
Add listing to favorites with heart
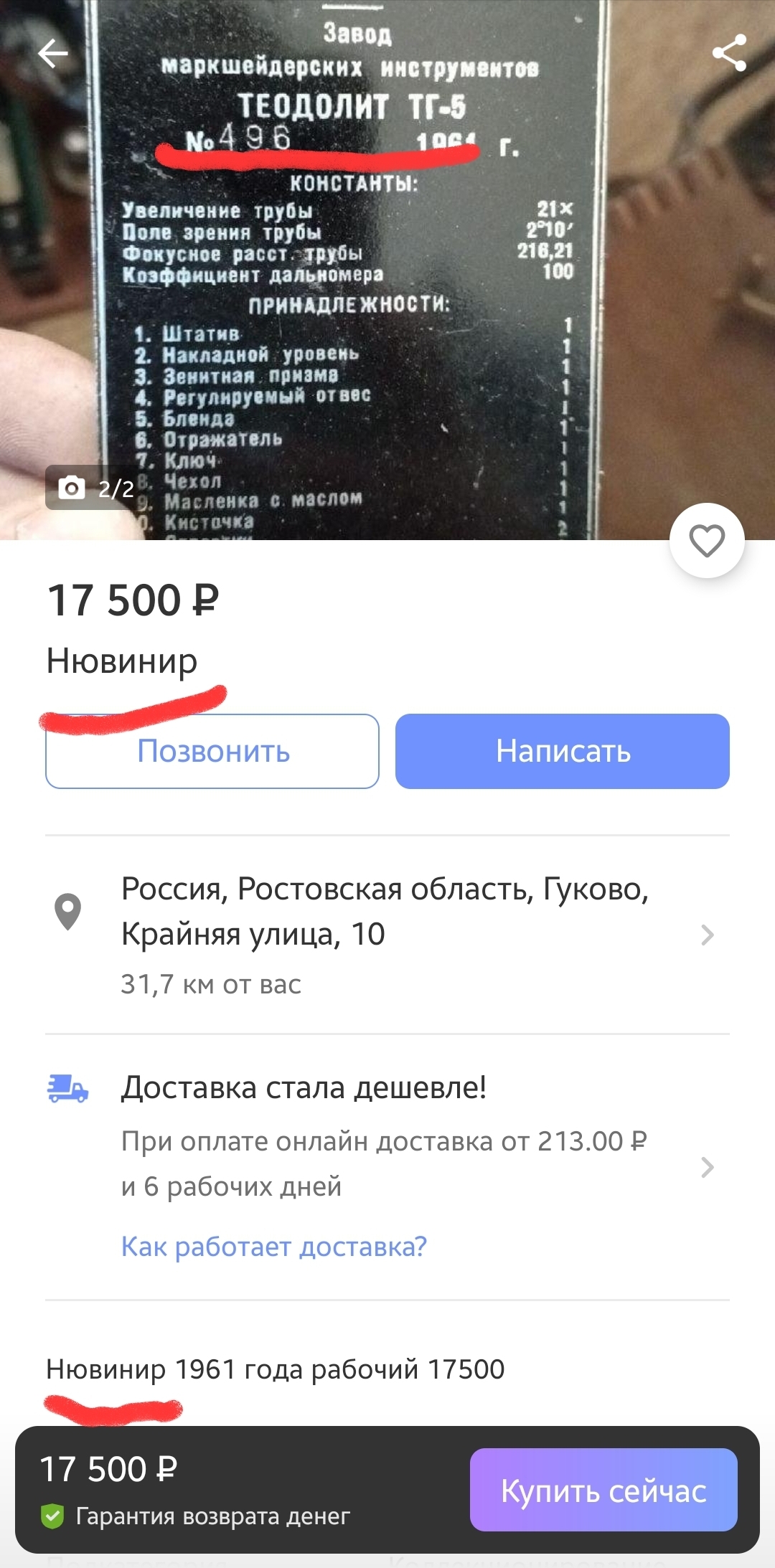point(707,541)
